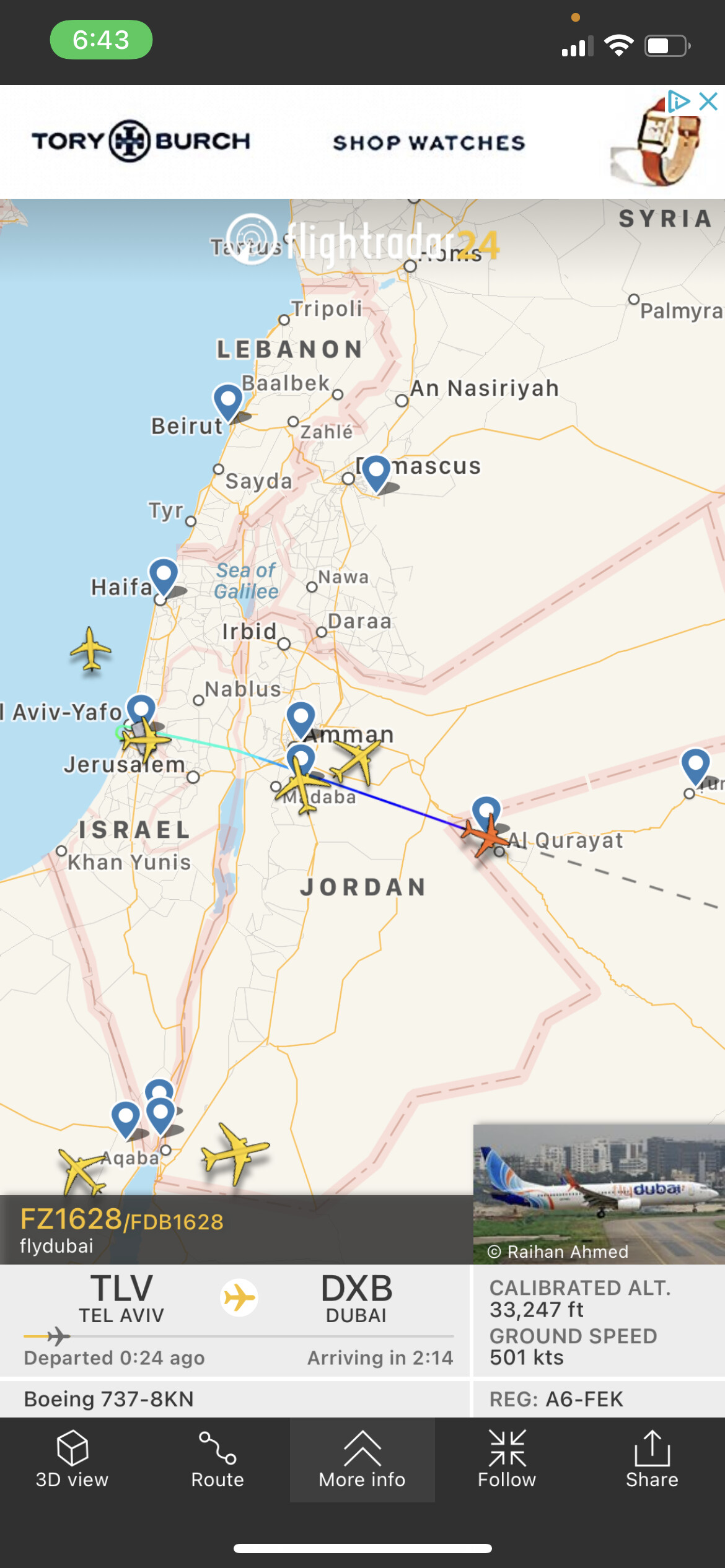Open the ad info icon
The height and width of the screenshot is (1568, 725).
678,101
